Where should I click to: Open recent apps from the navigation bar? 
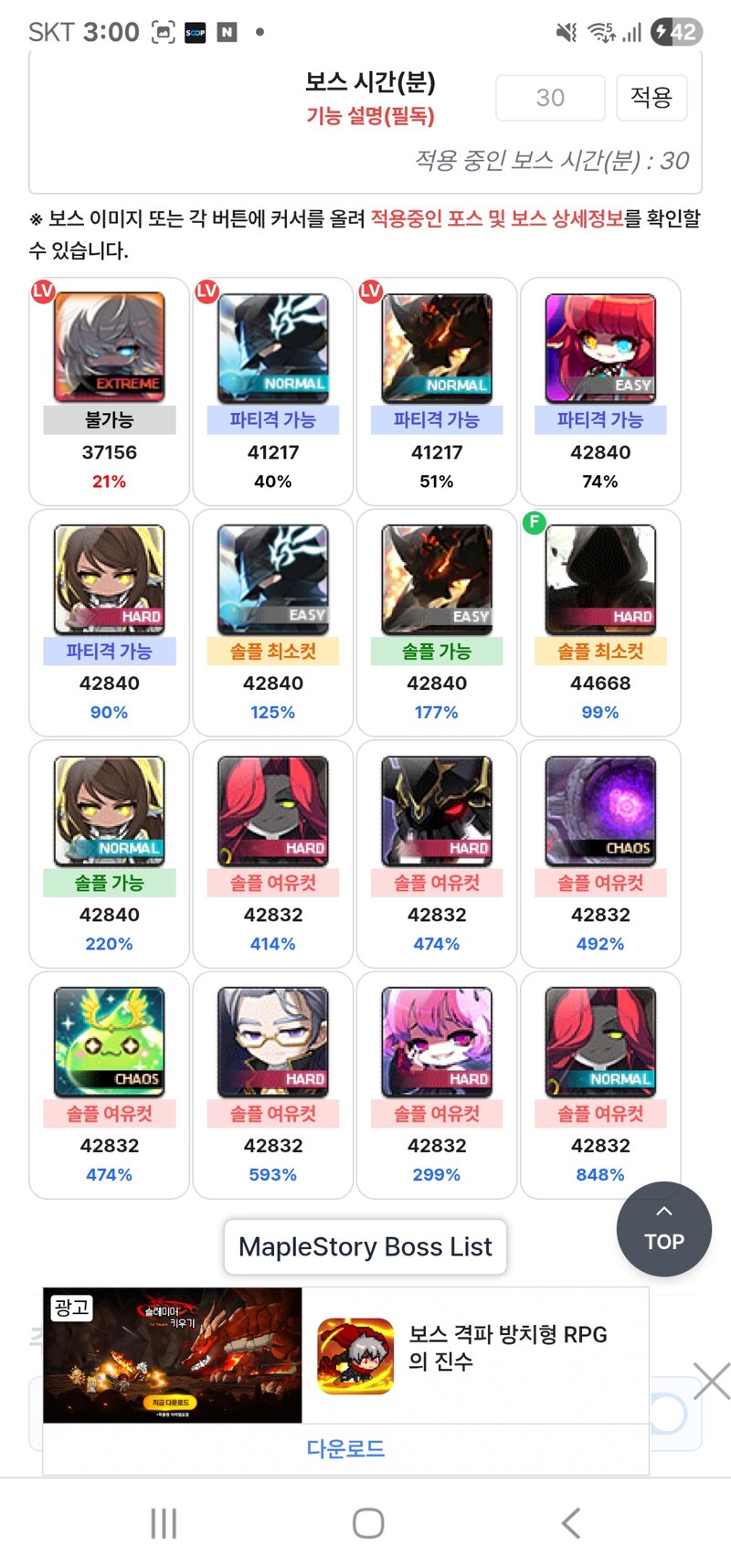164,1523
